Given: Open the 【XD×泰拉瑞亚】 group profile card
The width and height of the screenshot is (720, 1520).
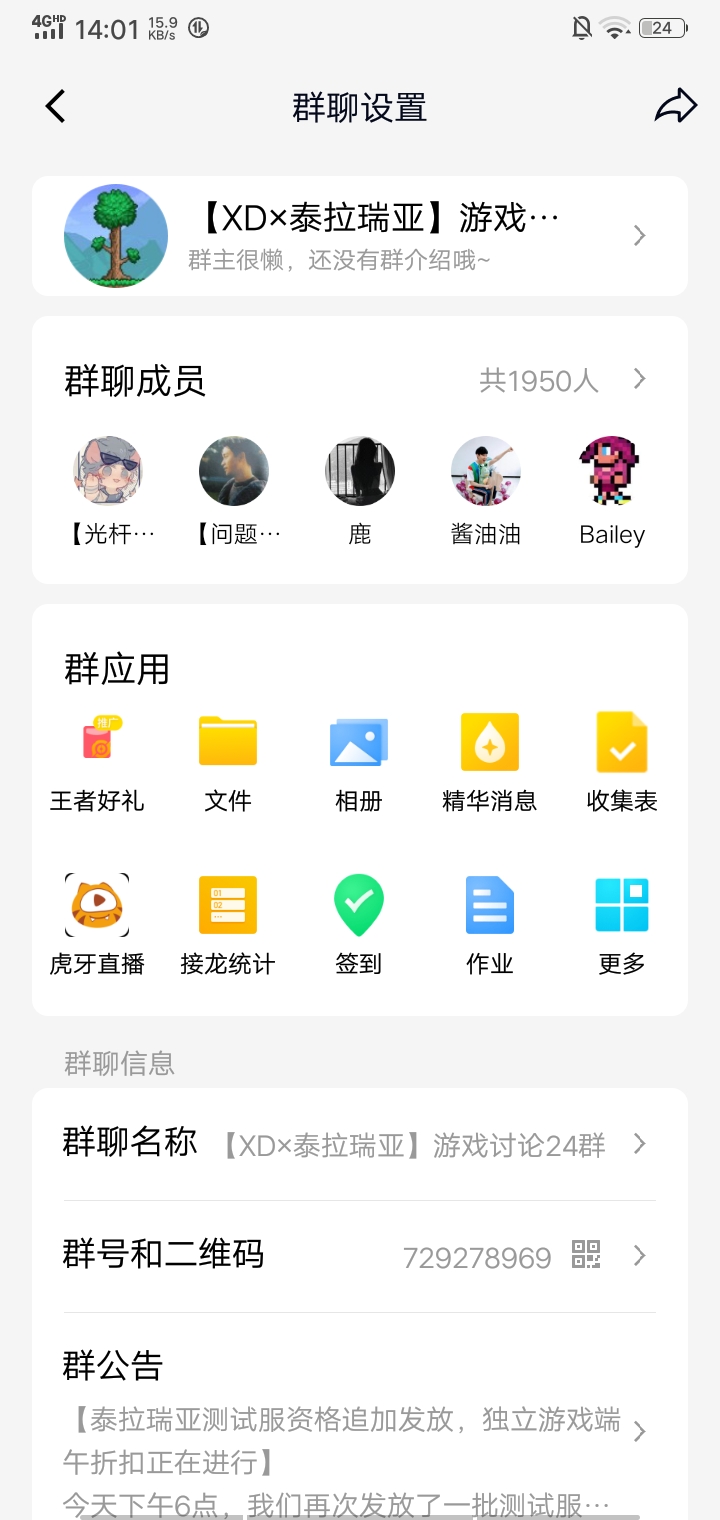Looking at the screenshot, I should click(360, 236).
